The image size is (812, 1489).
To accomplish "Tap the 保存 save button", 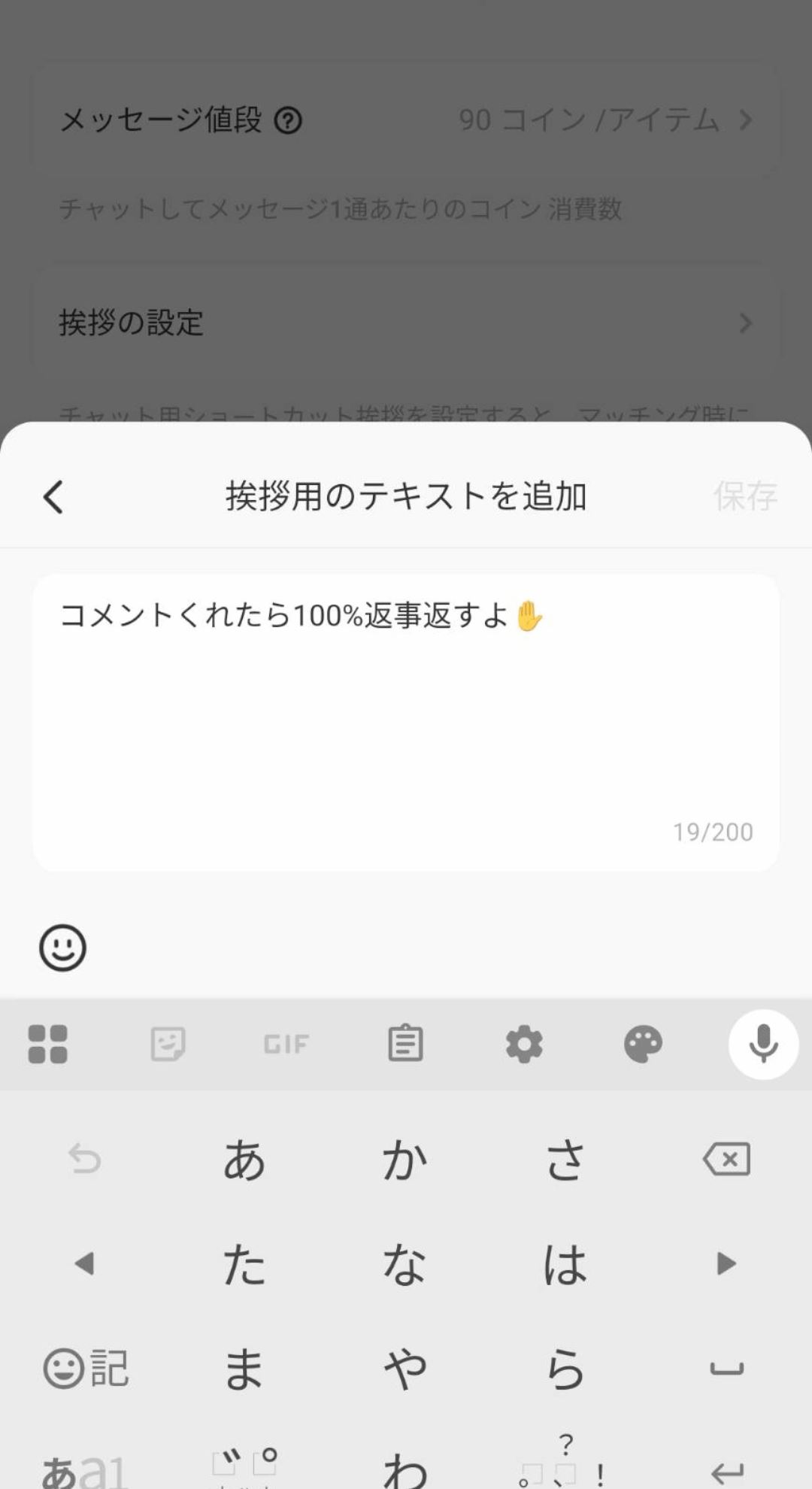I will pyautogui.click(x=744, y=496).
